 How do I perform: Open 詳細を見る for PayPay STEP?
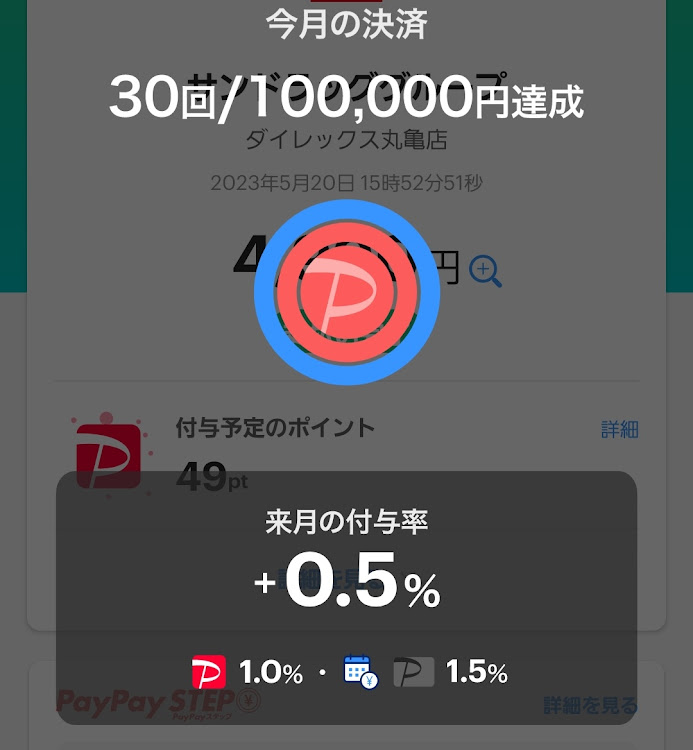[x=590, y=705]
